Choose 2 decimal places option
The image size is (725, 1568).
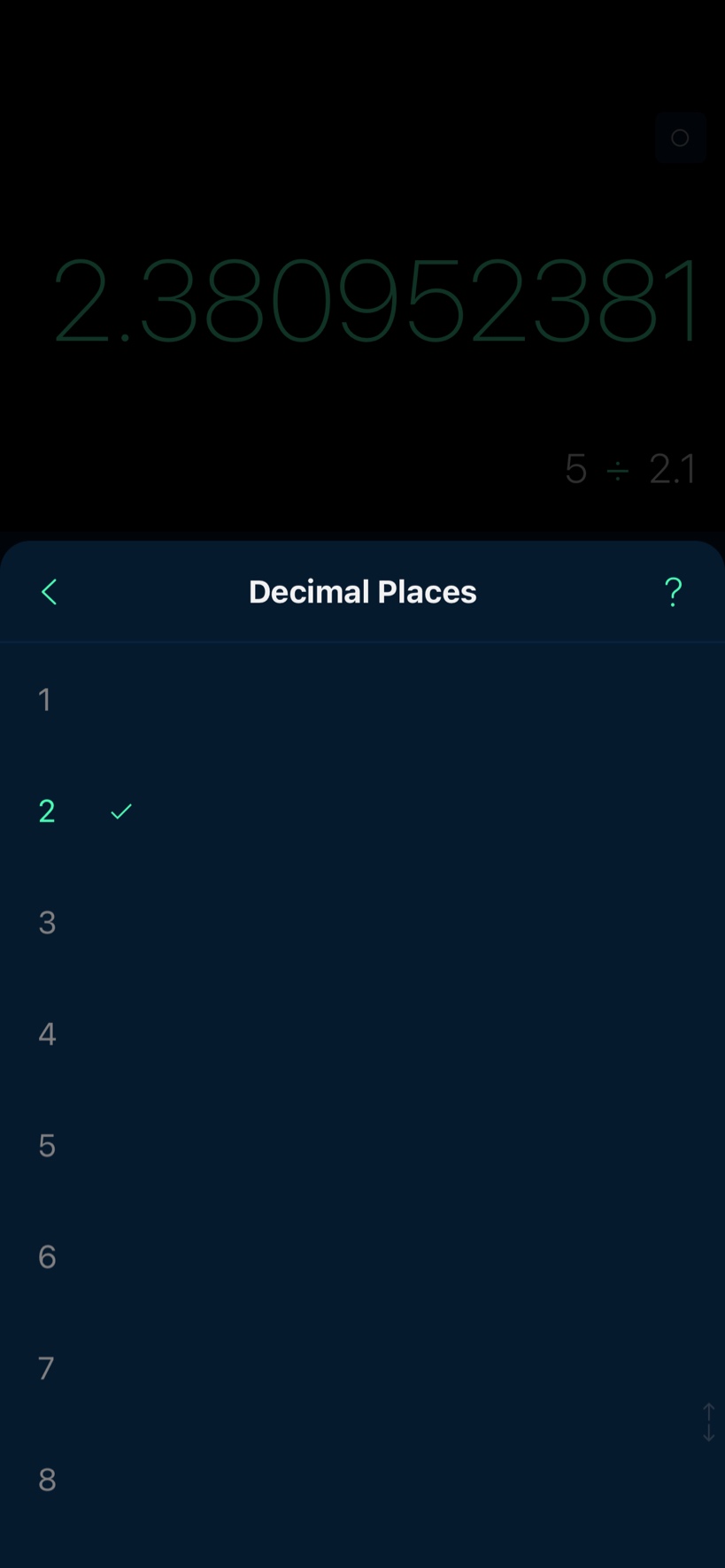[x=362, y=811]
